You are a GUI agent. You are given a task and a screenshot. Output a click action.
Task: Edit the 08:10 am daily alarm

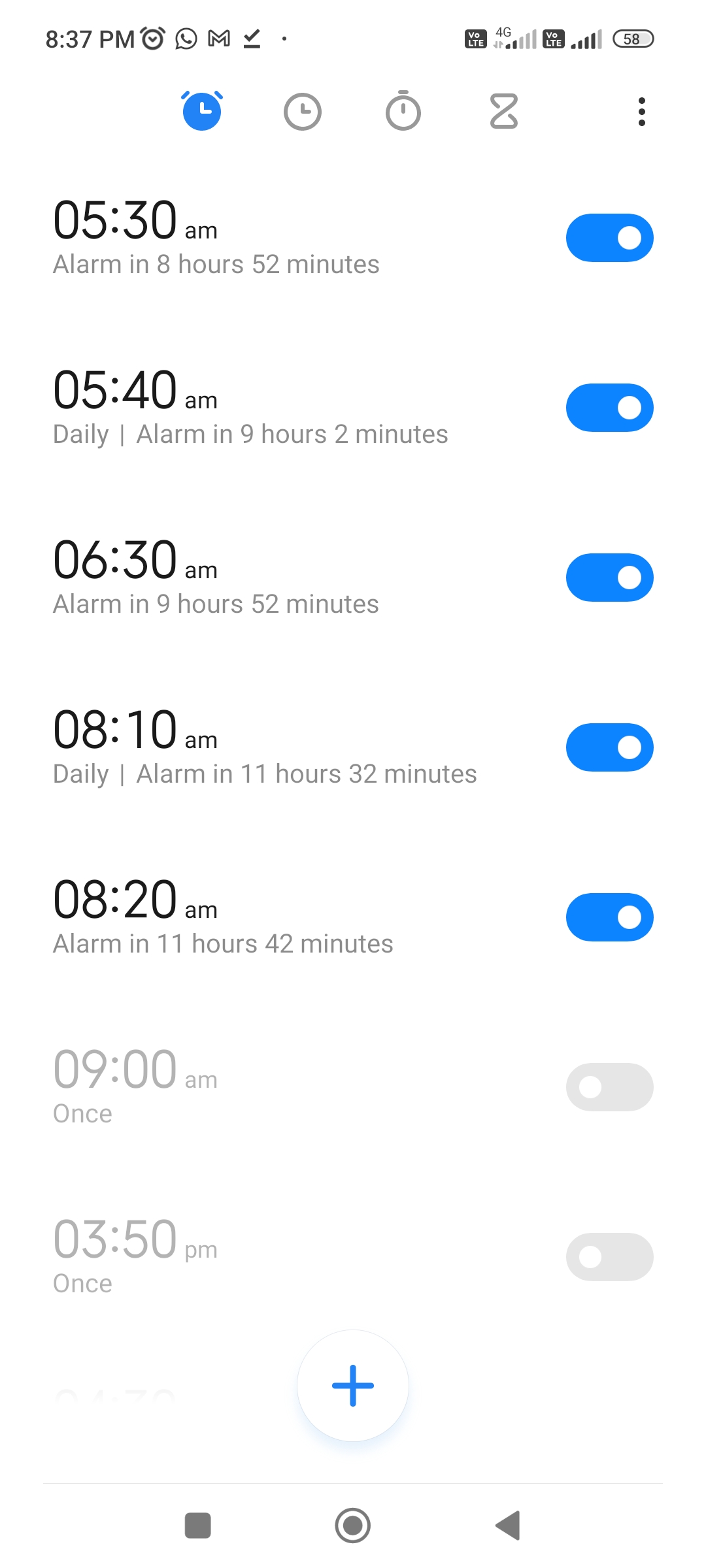click(288, 747)
